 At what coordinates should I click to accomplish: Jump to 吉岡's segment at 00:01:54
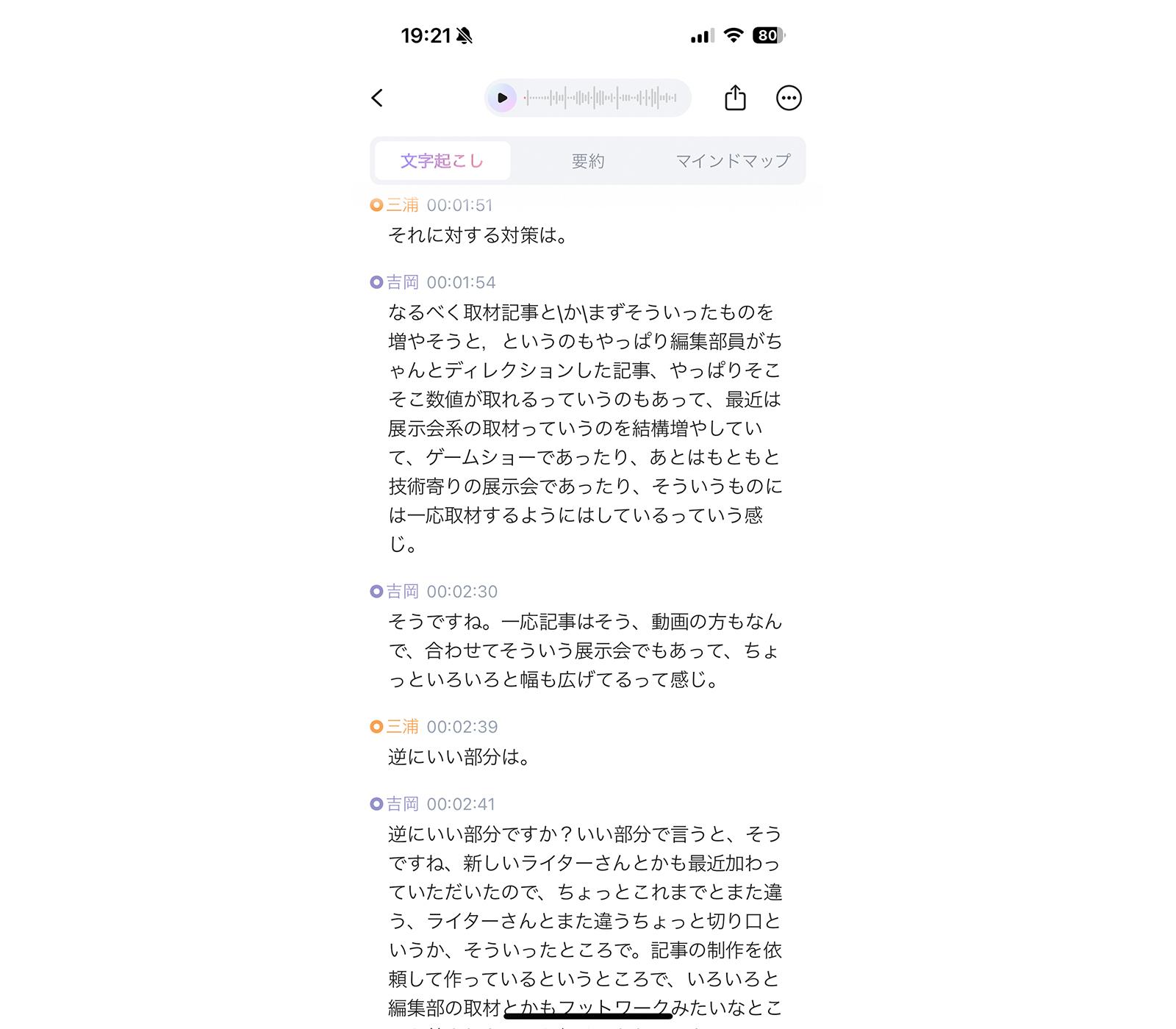click(461, 282)
